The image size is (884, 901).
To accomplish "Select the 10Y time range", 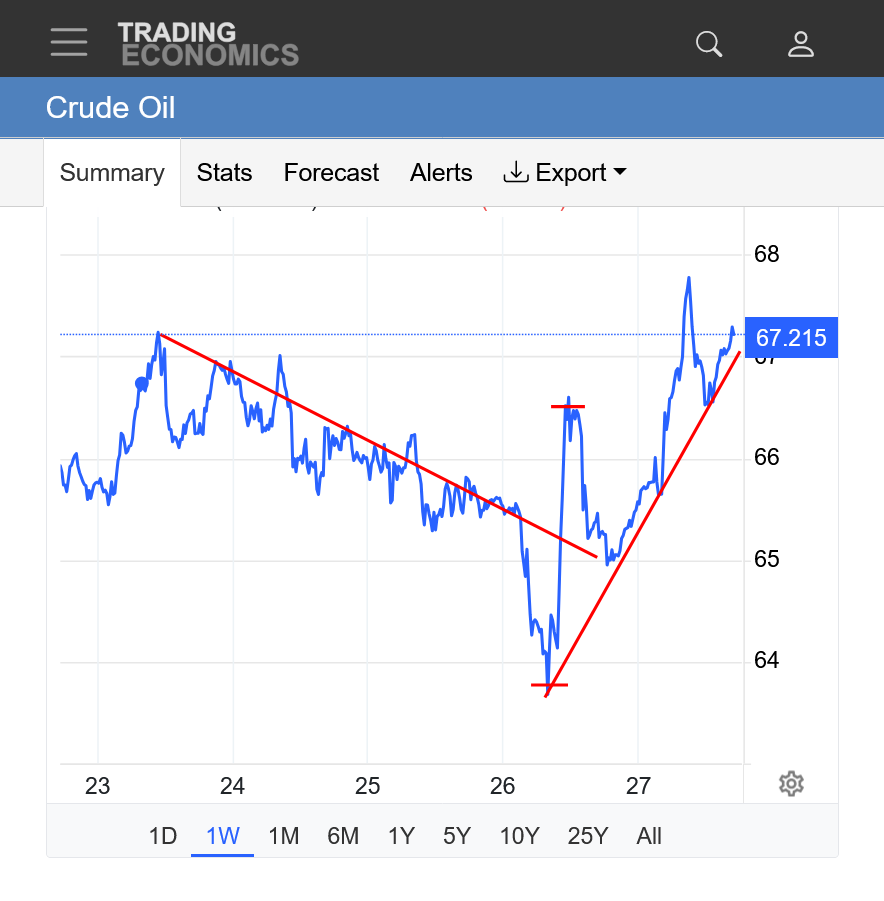I will click(x=519, y=836).
